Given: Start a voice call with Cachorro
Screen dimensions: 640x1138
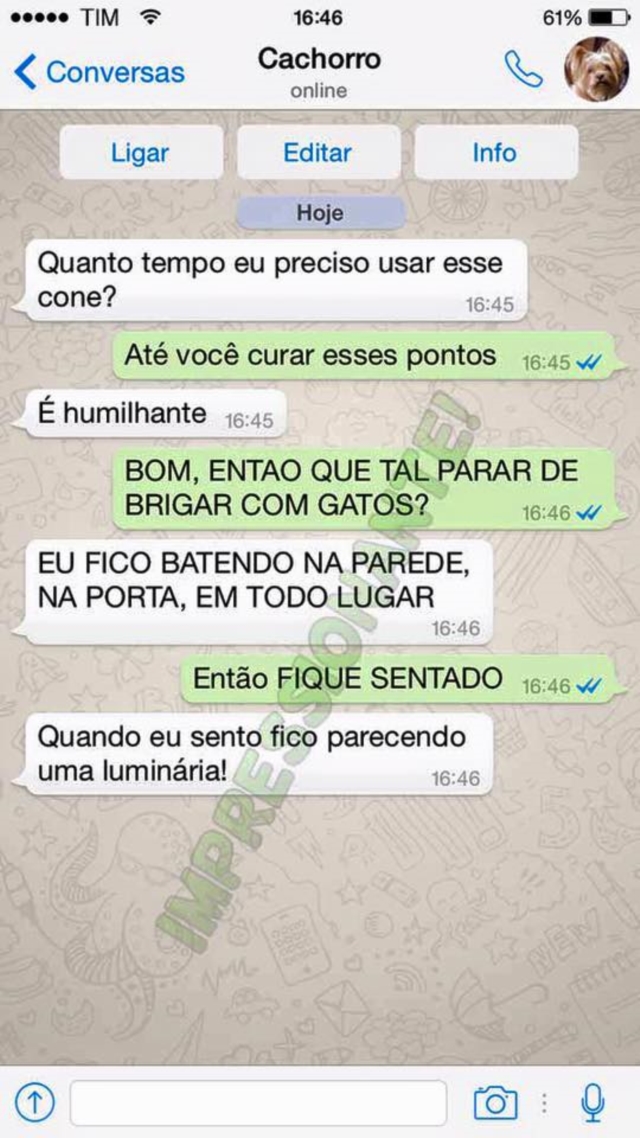Looking at the screenshot, I should tap(522, 69).
